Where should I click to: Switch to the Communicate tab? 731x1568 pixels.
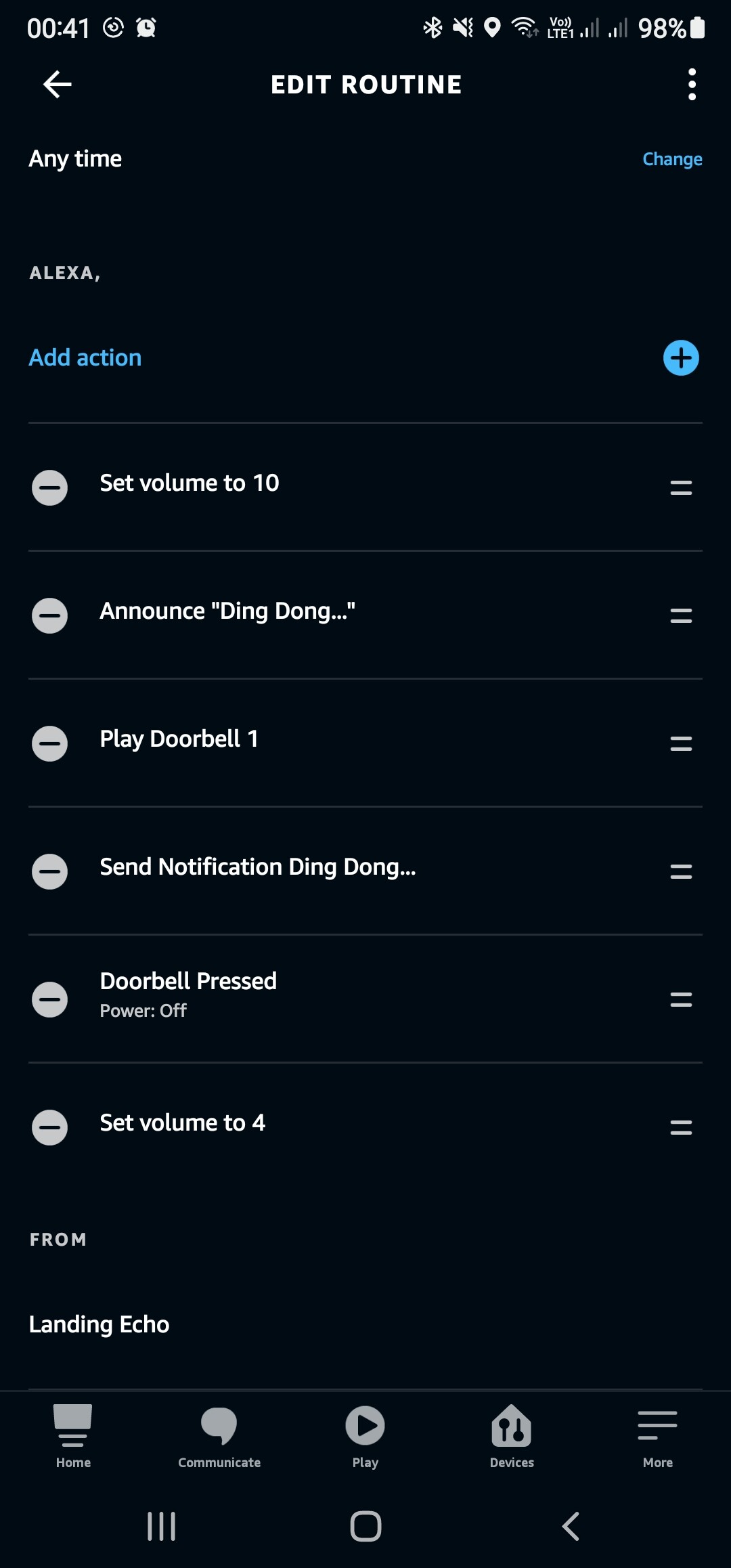(x=219, y=1435)
